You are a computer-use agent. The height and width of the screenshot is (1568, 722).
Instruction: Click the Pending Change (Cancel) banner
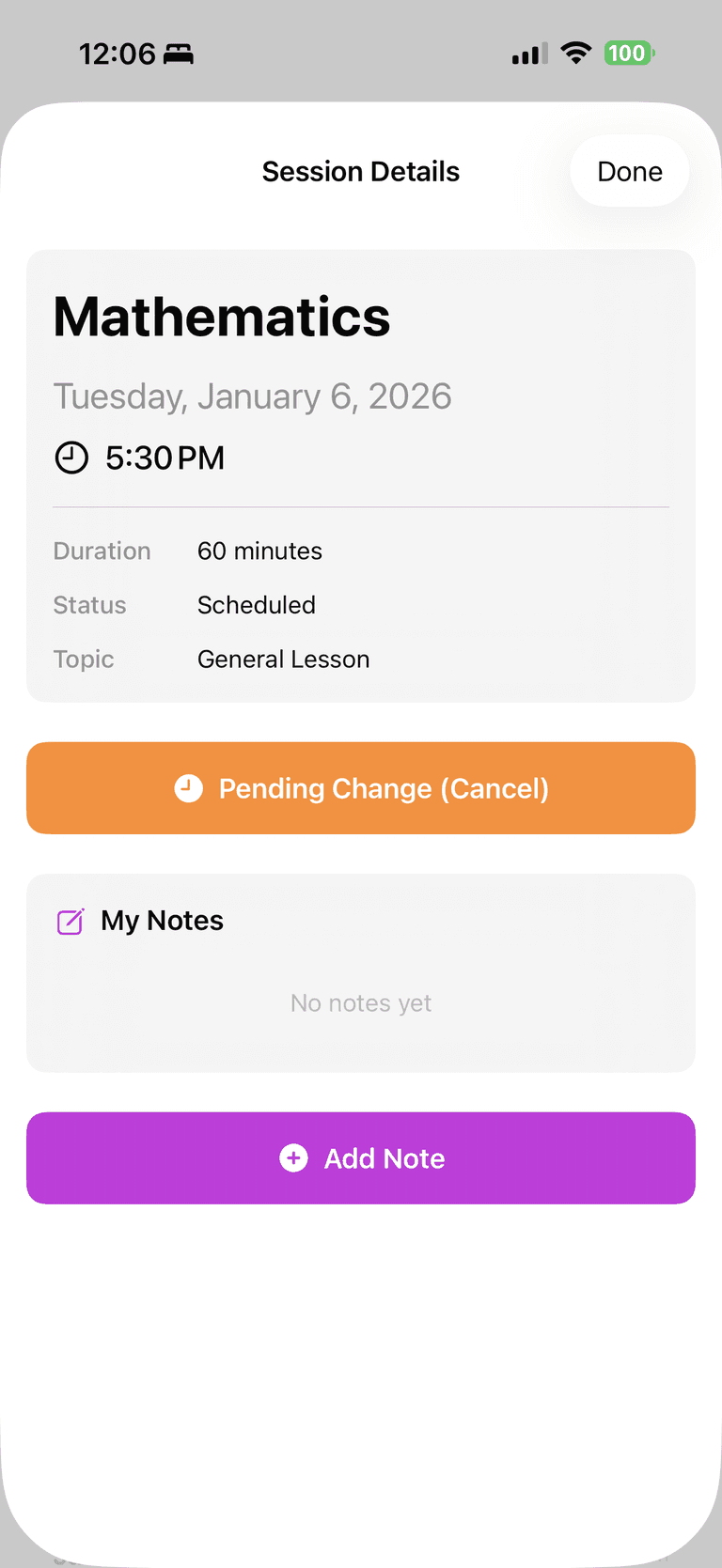[361, 788]
